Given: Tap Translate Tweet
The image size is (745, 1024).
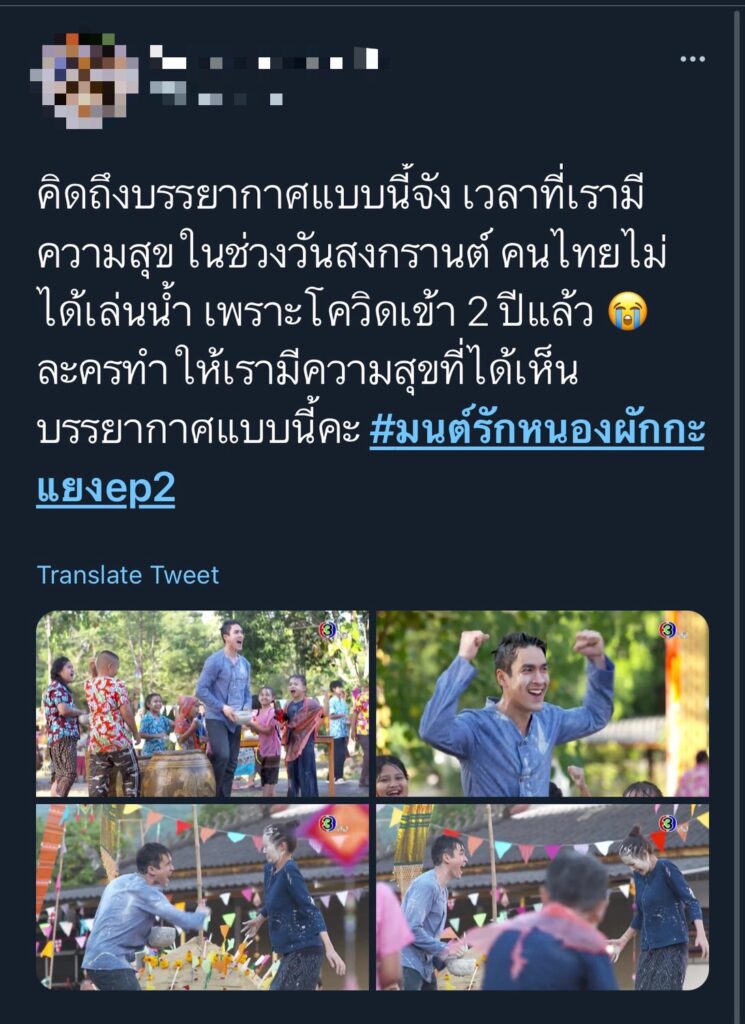Looking at the screenshot, I should [128, 575].
